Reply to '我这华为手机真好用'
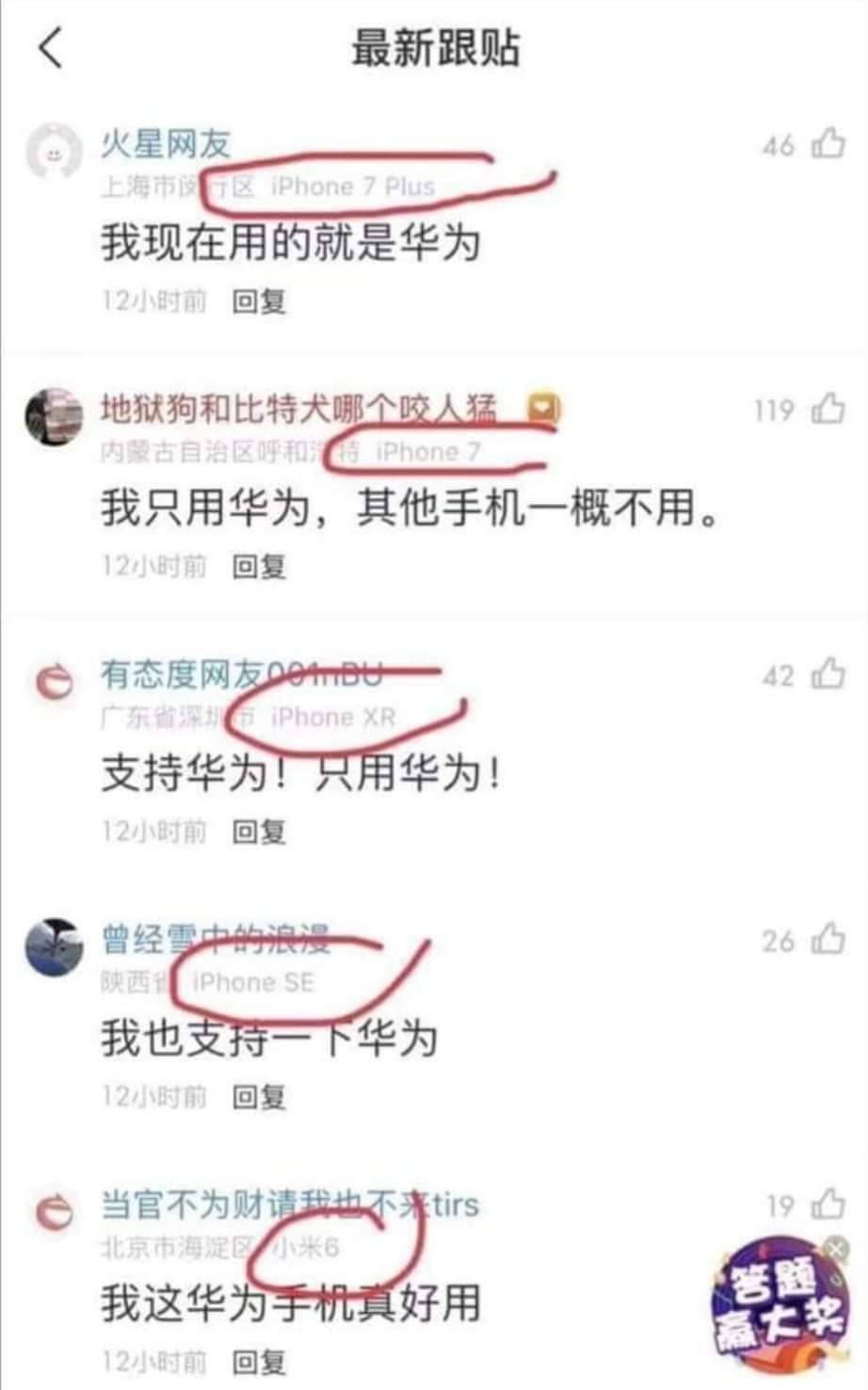868x1390 pixels. 259,1362
